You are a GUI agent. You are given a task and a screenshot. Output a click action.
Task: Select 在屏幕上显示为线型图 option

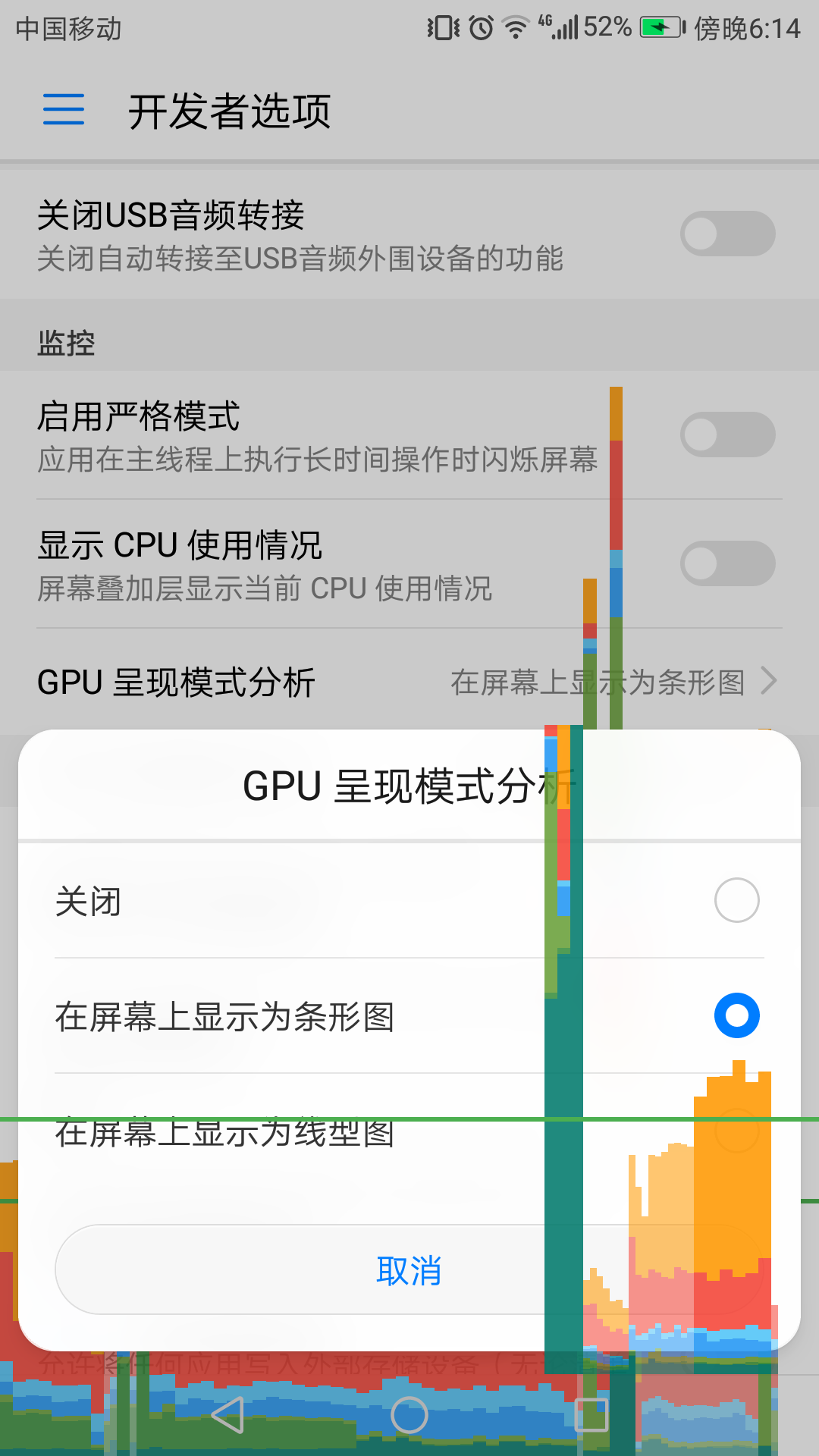[x=409, y=1131]
